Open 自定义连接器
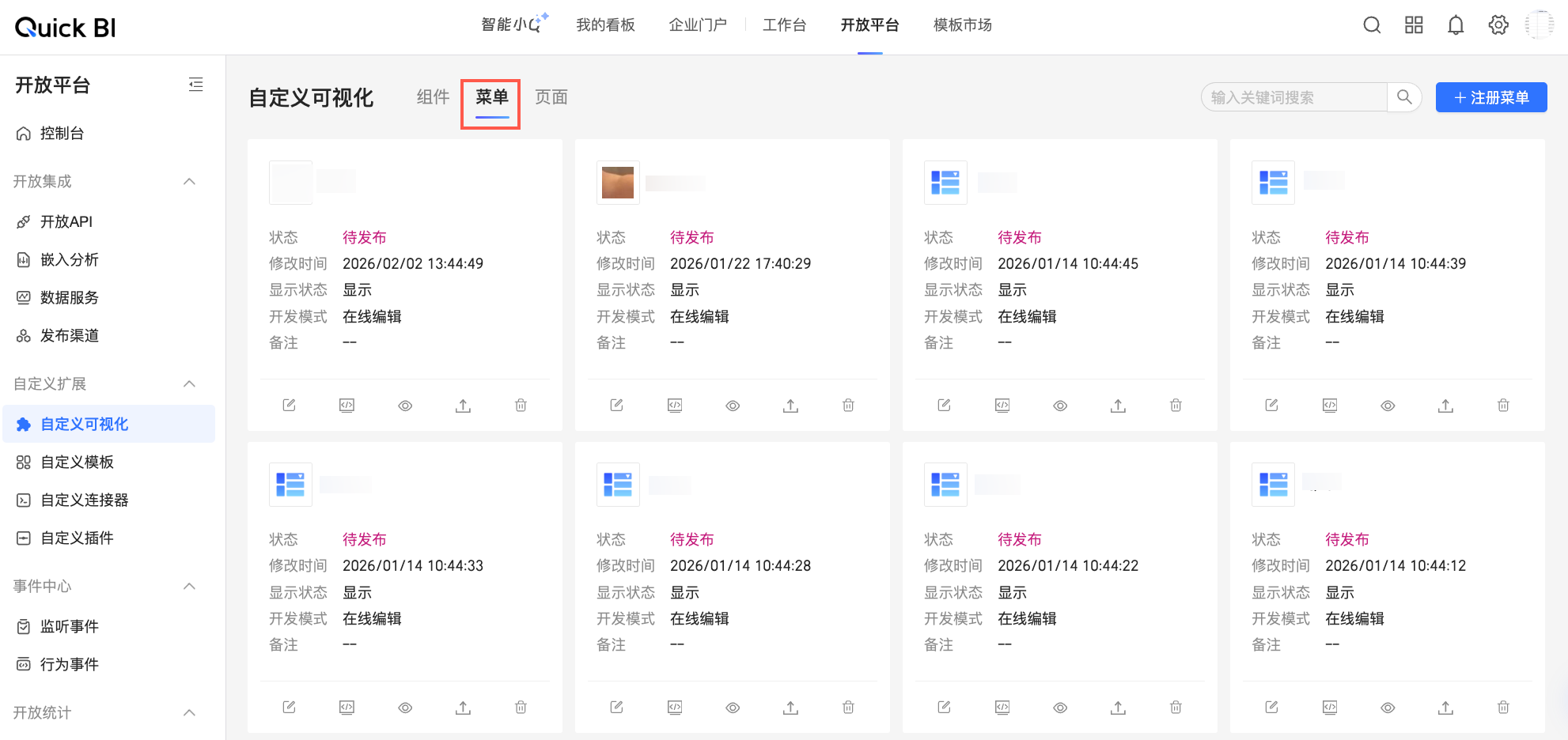 point(85,500)
